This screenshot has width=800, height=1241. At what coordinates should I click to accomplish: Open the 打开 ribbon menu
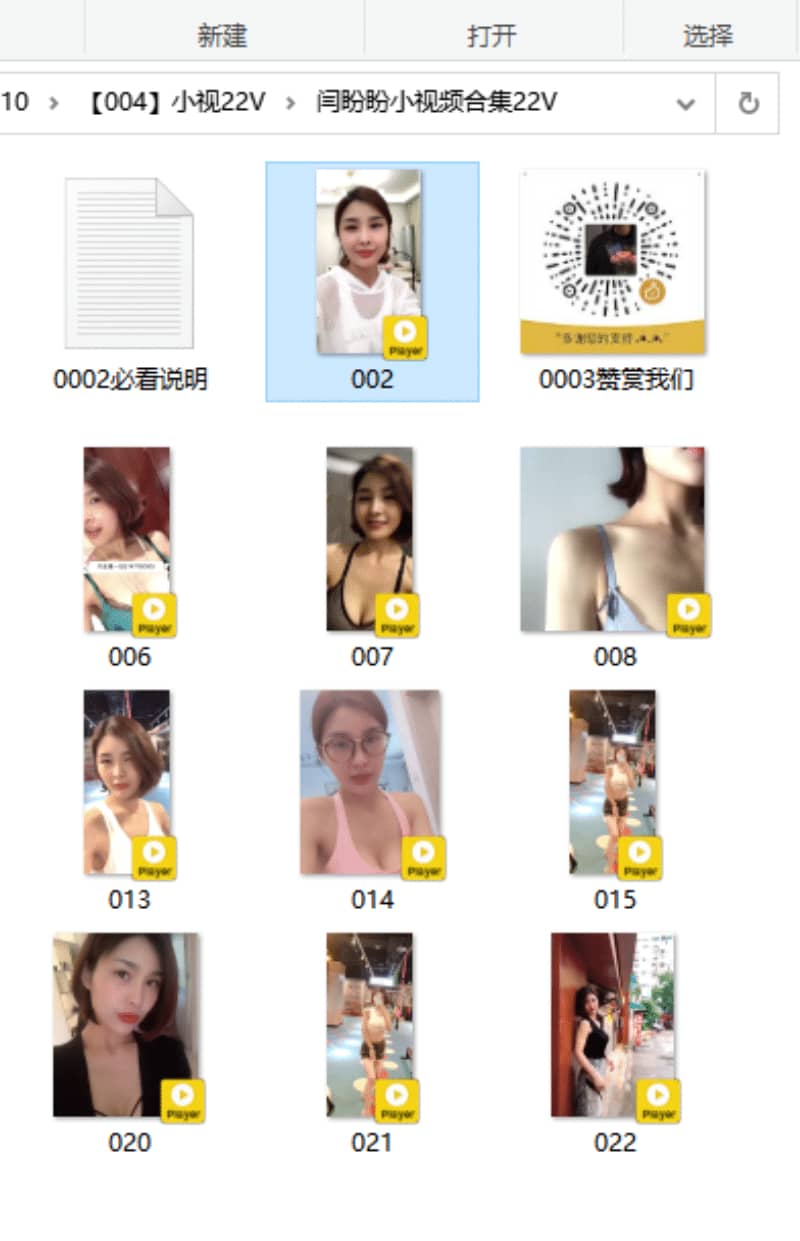pyautogui.click(x=492, y=36)
